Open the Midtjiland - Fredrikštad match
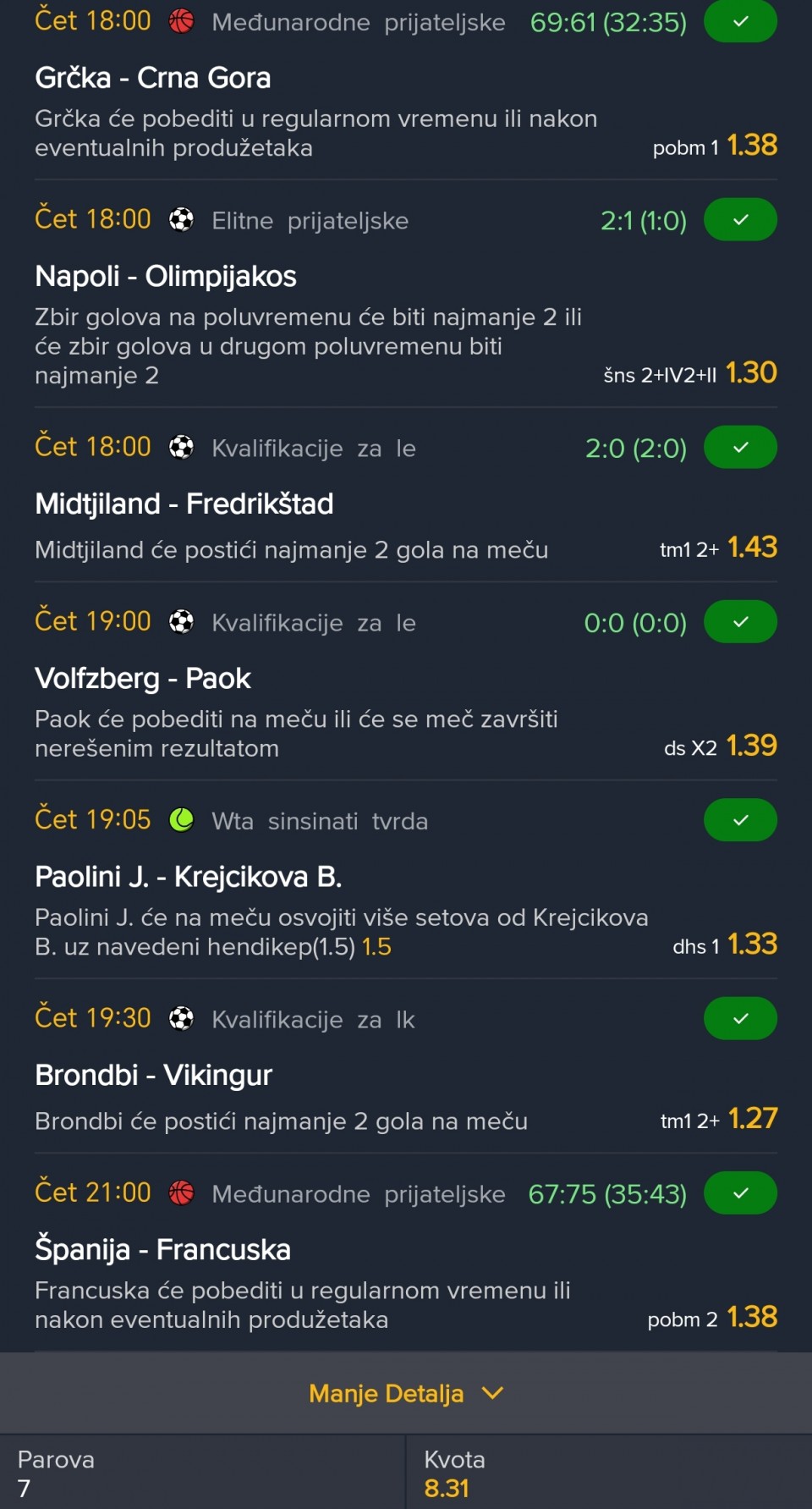 pyautogui.click(x=184, y=504)
